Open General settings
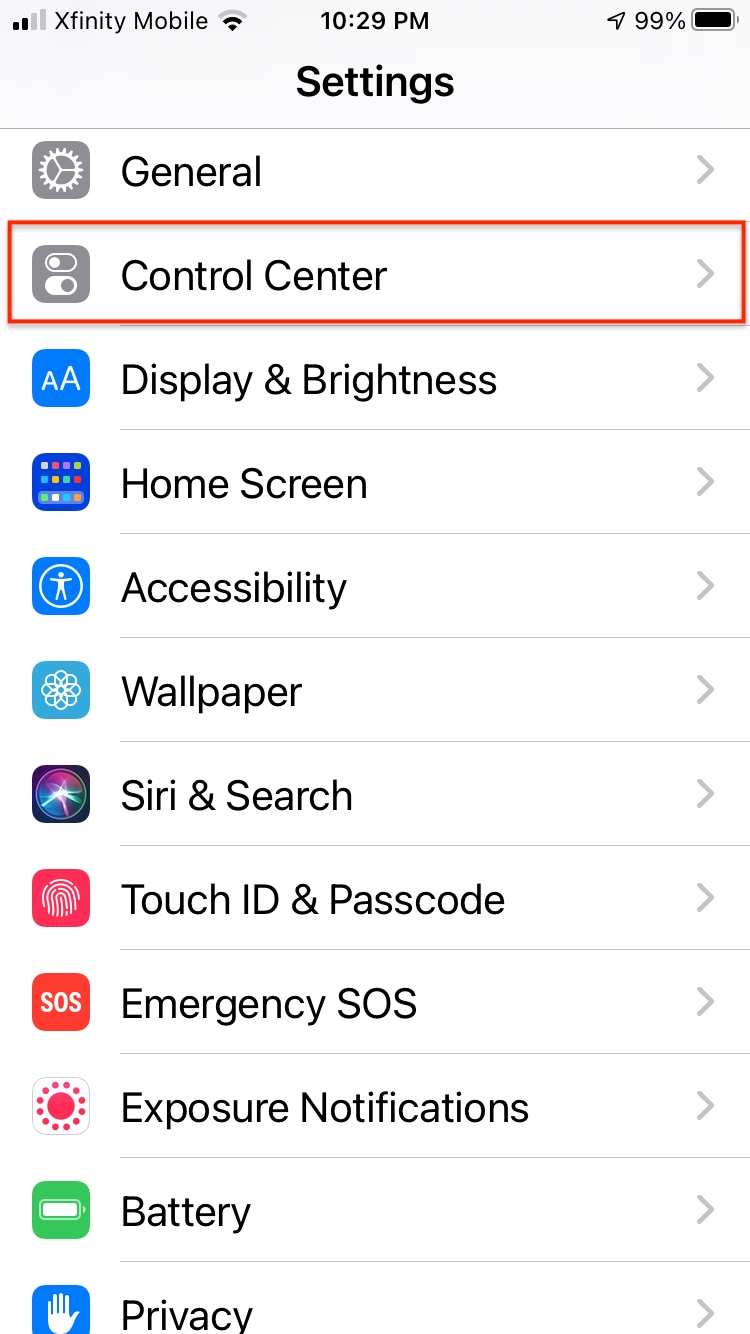The height and width of the screenshot is (1334, 750). 375,172
